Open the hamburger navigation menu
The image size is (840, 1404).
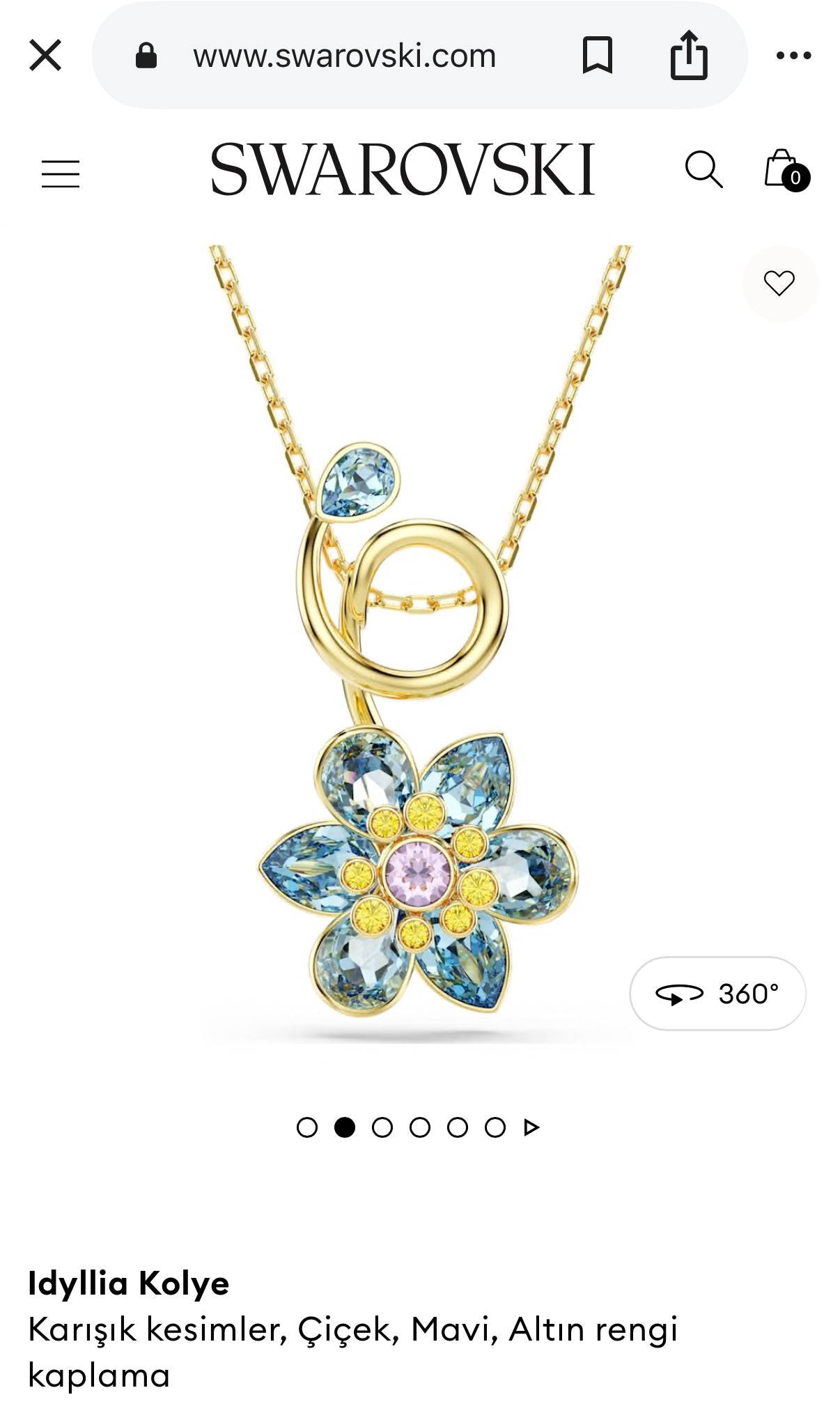point(61,175)
